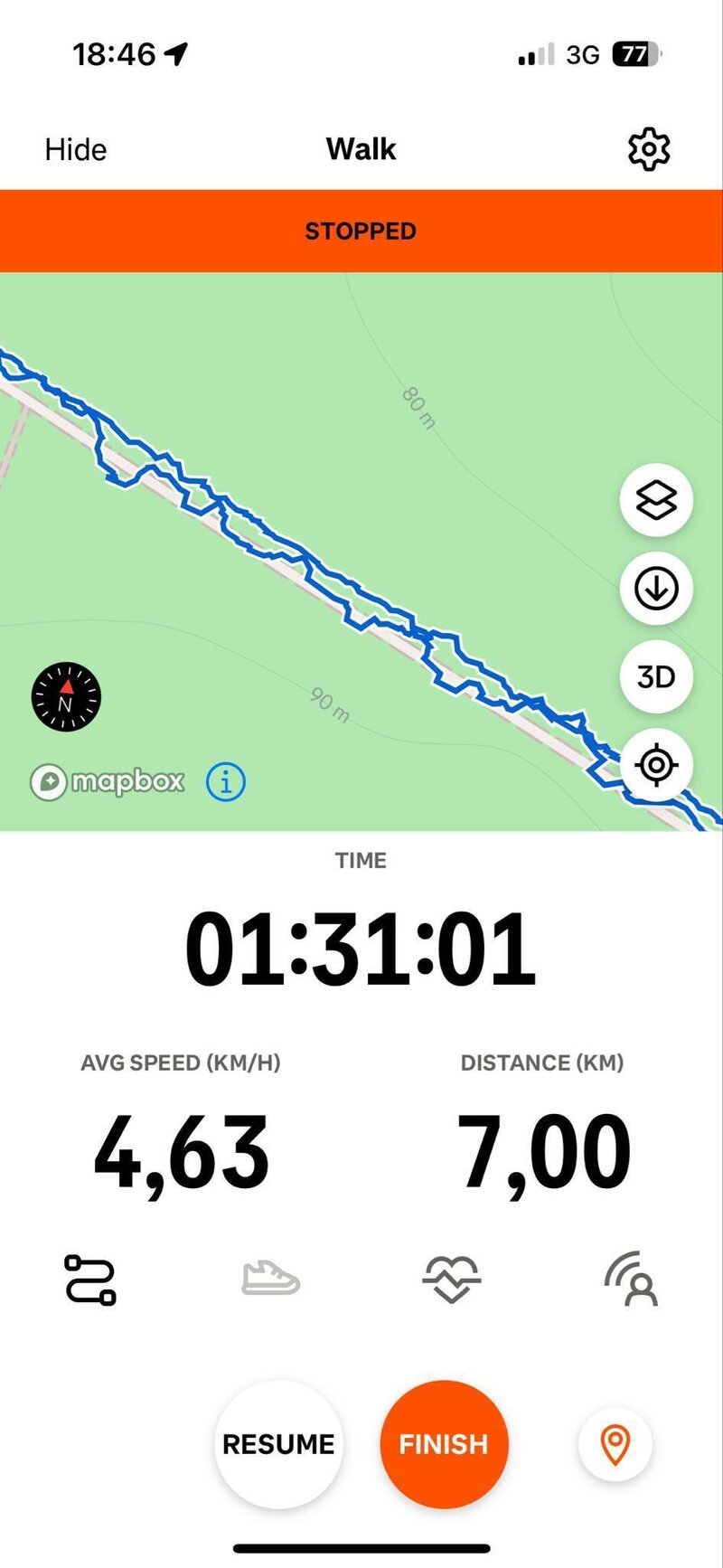This screenshot has width=723, height=1568.
Task: Finish the walk activity
Action: tap(444, 1444)
